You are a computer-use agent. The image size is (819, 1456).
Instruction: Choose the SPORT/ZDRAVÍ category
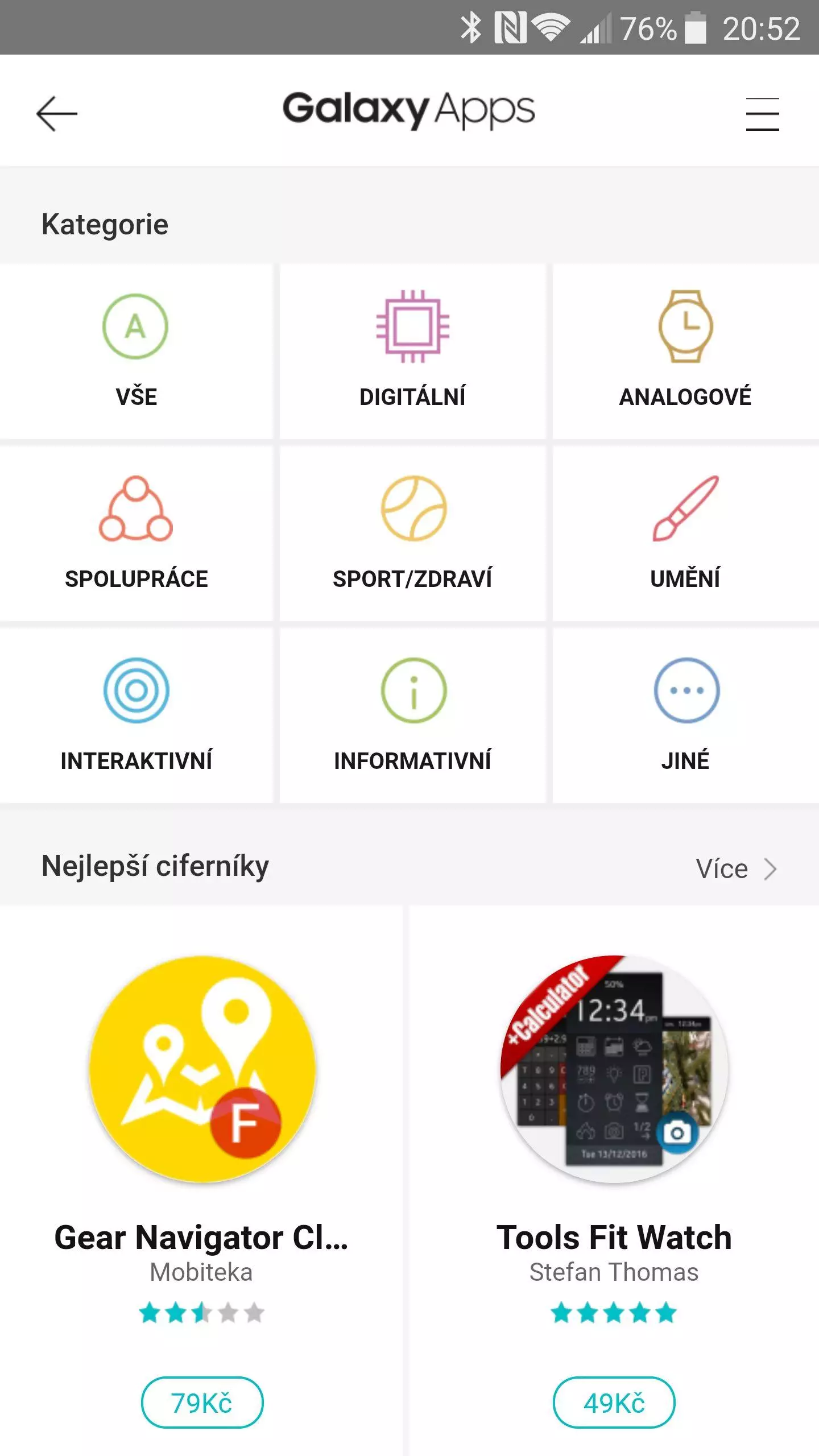tap(412, 533)
